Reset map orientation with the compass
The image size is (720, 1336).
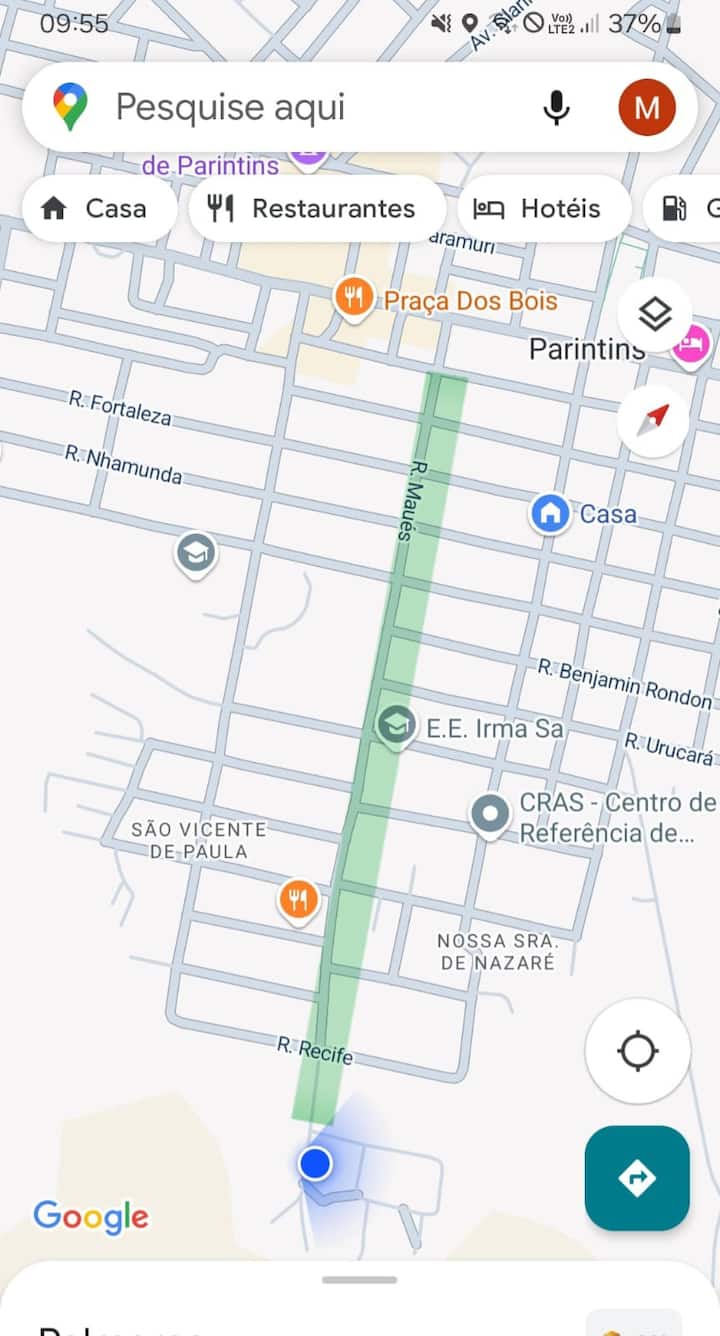653,421
